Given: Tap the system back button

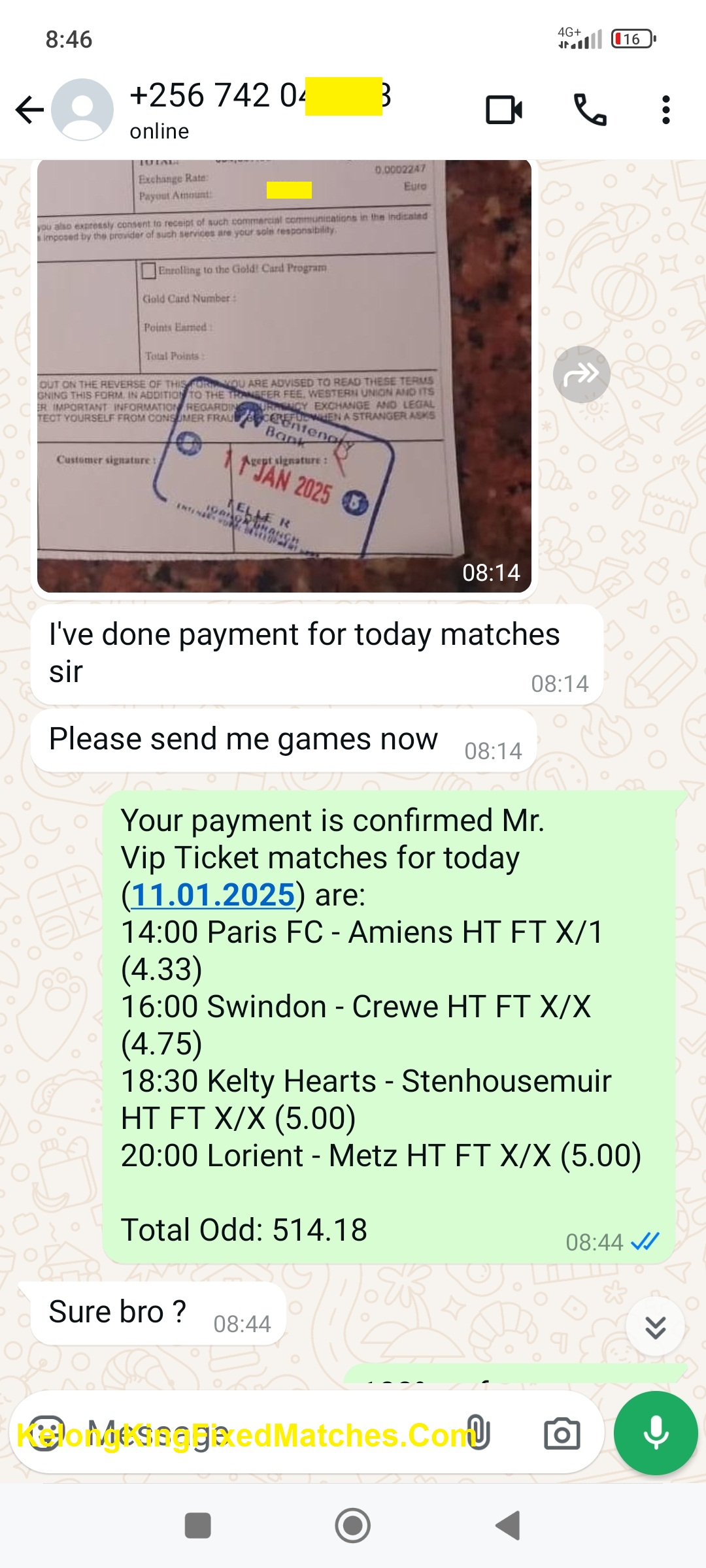Looking at the screenshot, I should [x=508, y=1527].
